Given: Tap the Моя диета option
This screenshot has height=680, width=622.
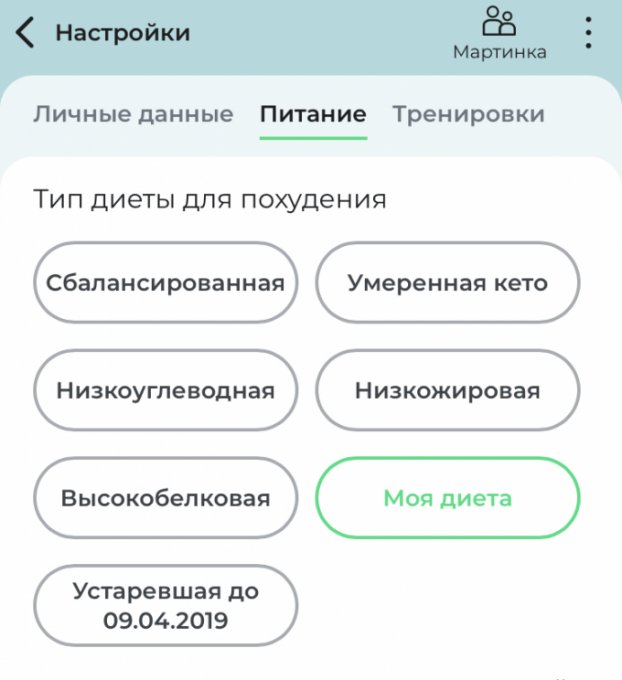Looking at the screenshot, I should click(447, 498).
